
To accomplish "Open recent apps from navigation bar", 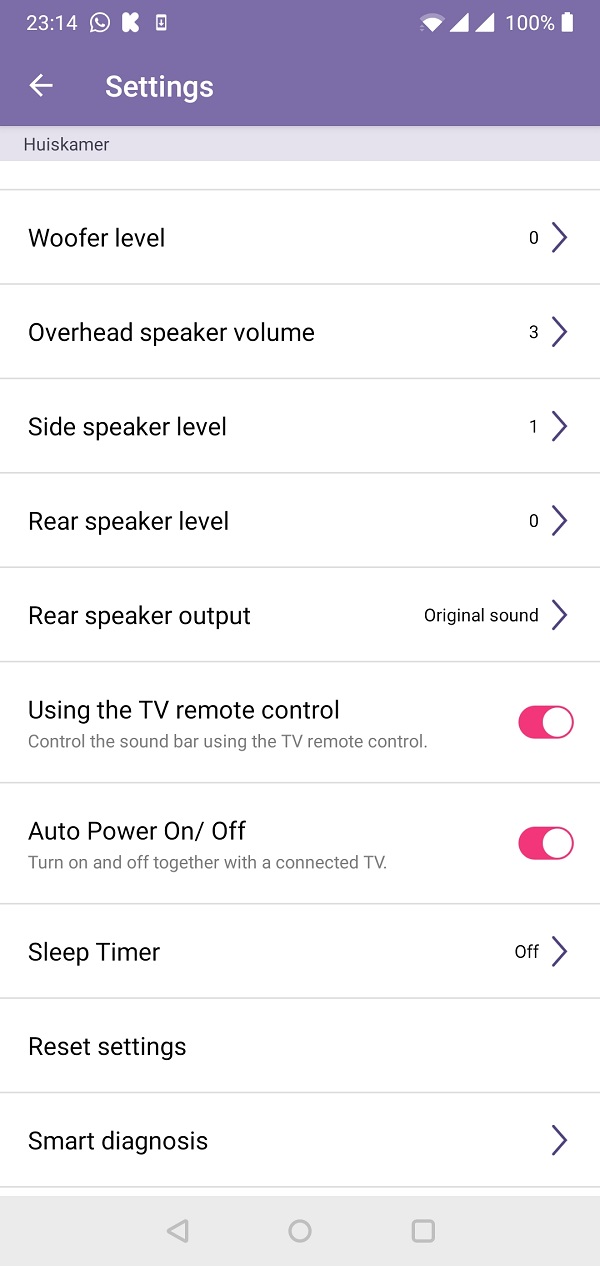I will click(423, 1231).
